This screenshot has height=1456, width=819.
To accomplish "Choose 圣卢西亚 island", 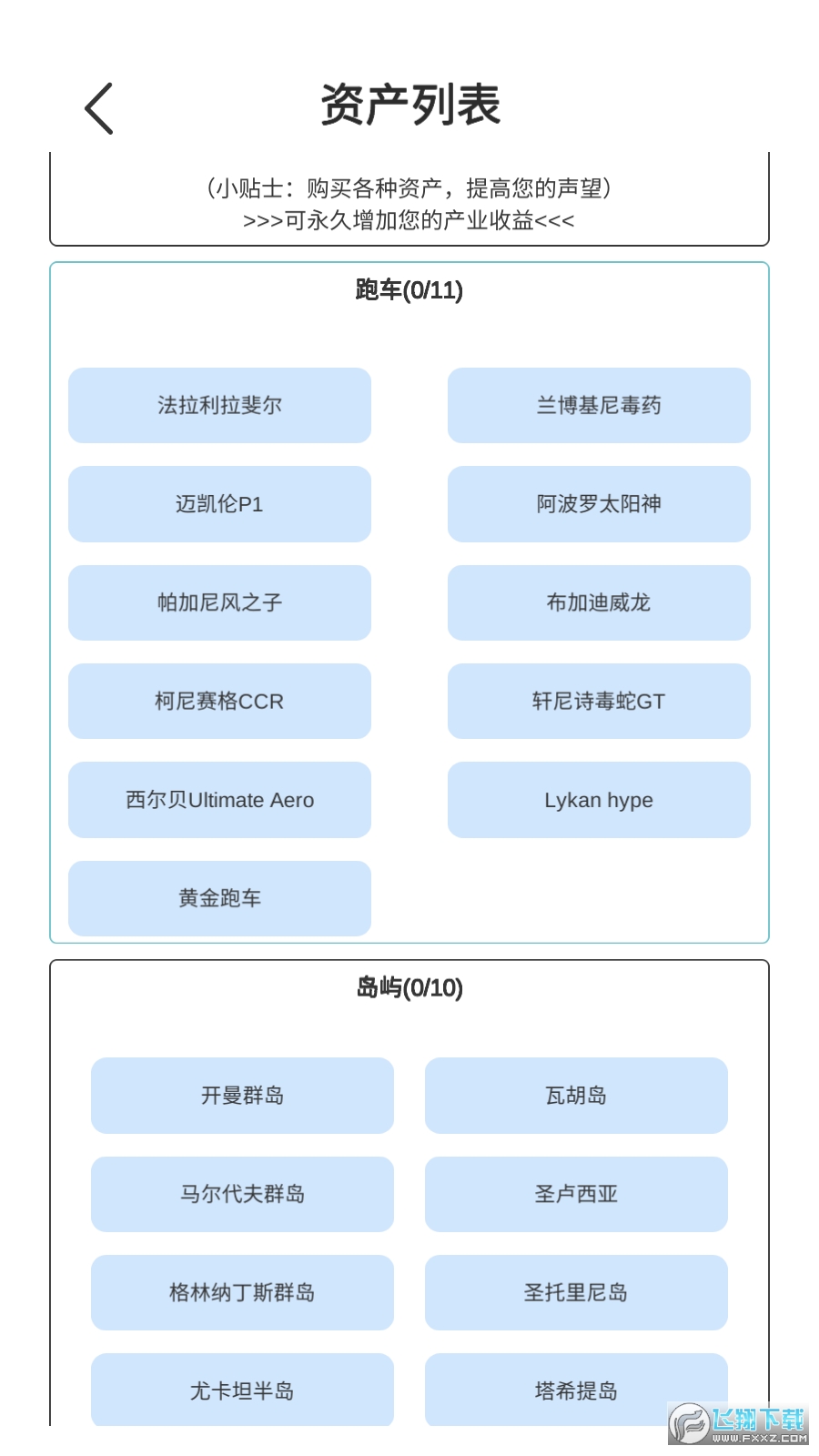I will point(575,1194).
